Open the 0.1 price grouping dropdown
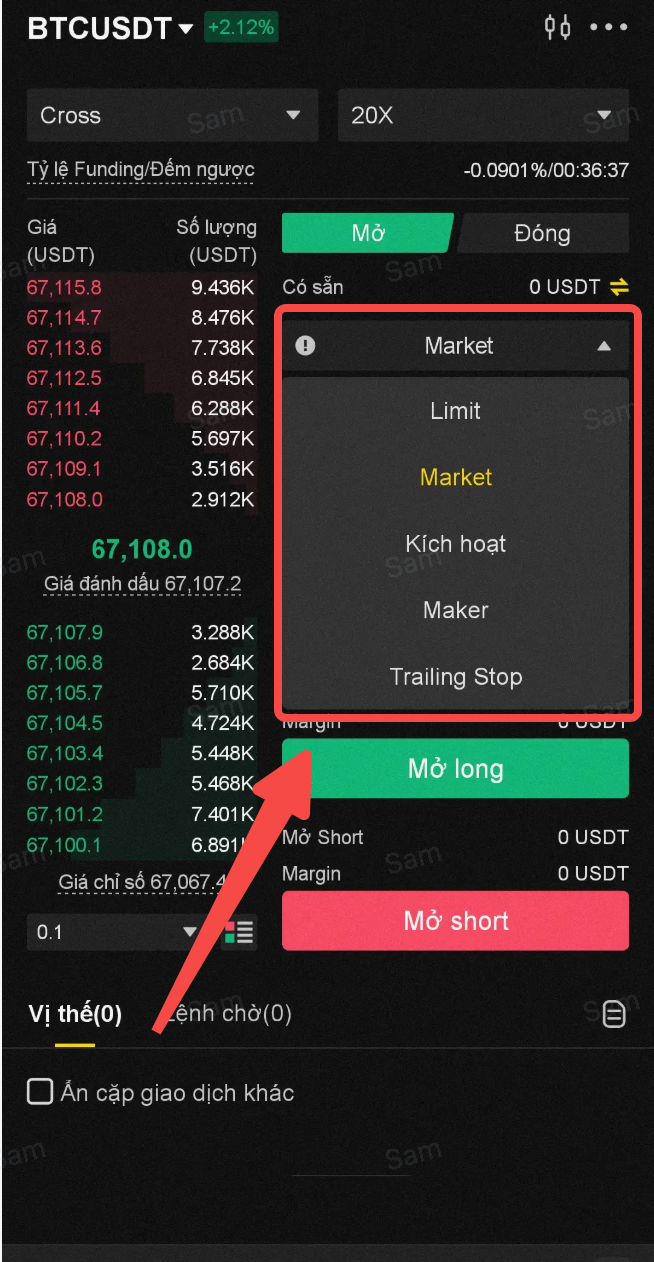This screenshot has height=1262, width=654. [116, 932]
